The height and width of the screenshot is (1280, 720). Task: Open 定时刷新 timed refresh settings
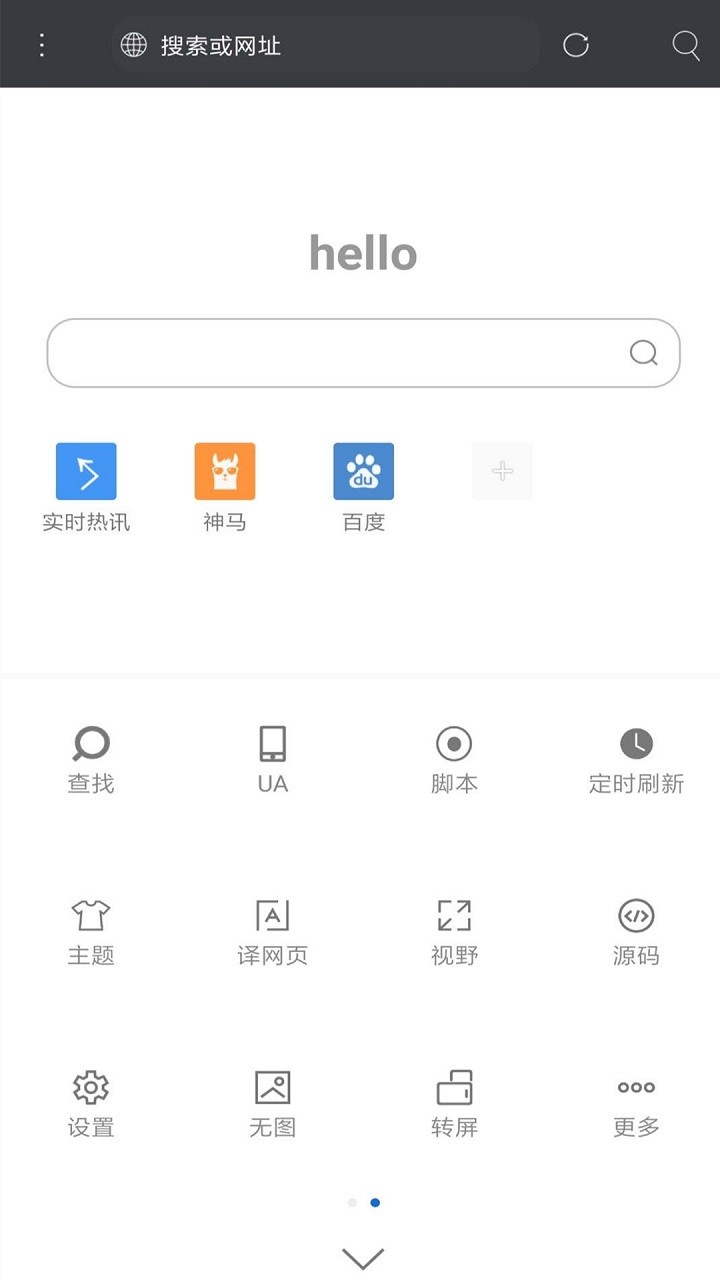pos(635,758)
